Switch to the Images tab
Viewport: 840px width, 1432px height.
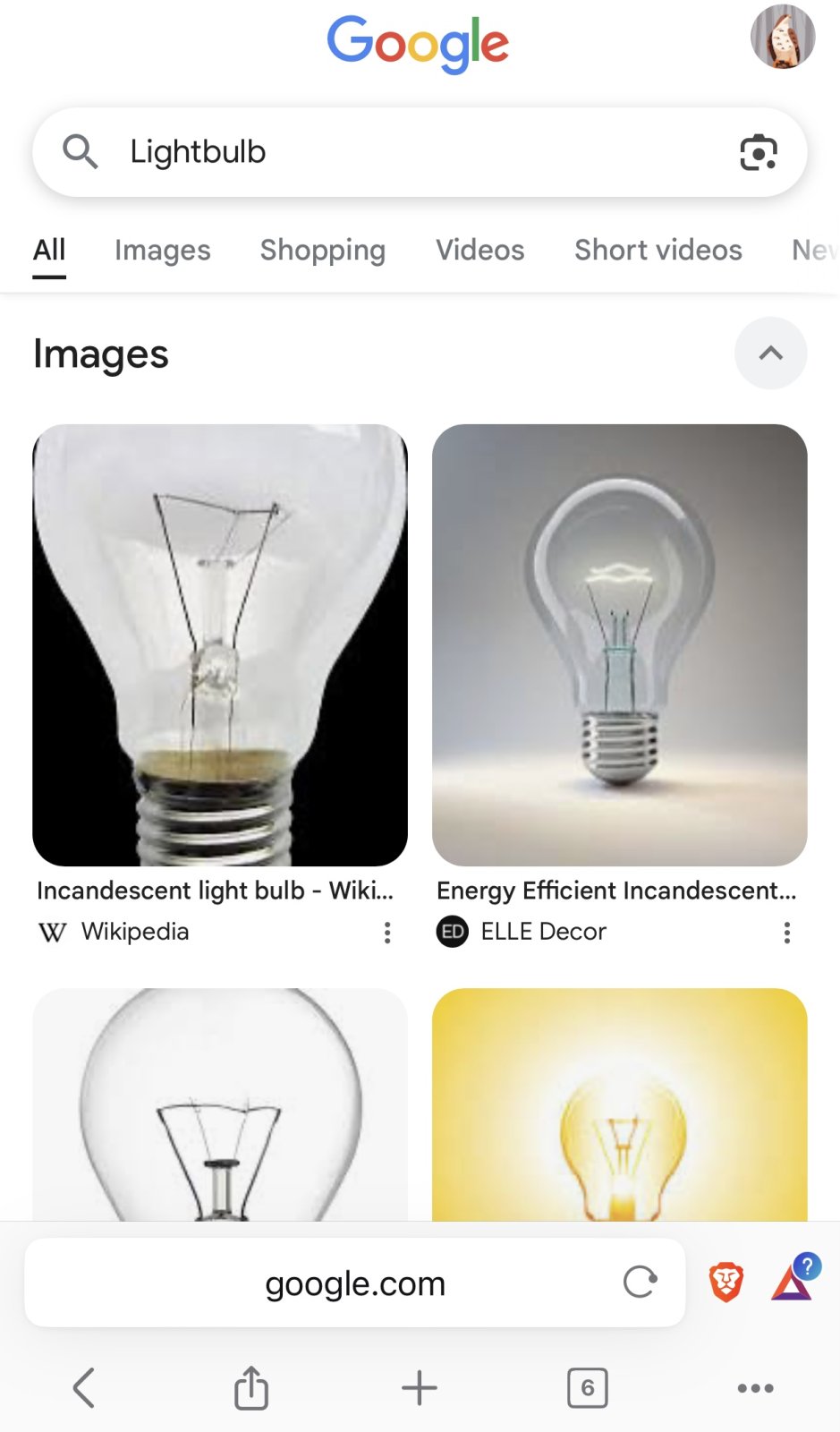(x=162, y=250)
